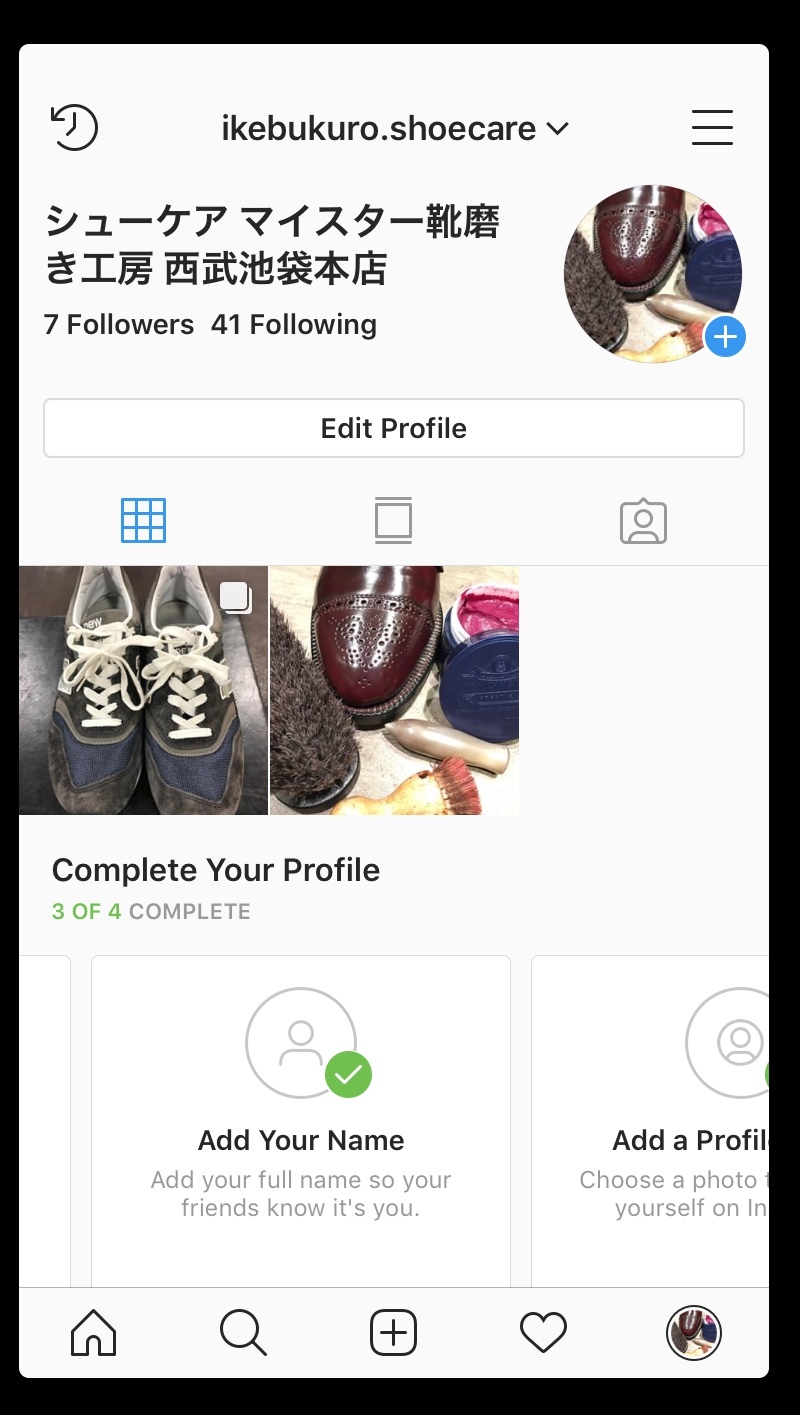Tap the Edit Profile button
800x1415 pixels.
pyautogui.click(x=394, y=428)
